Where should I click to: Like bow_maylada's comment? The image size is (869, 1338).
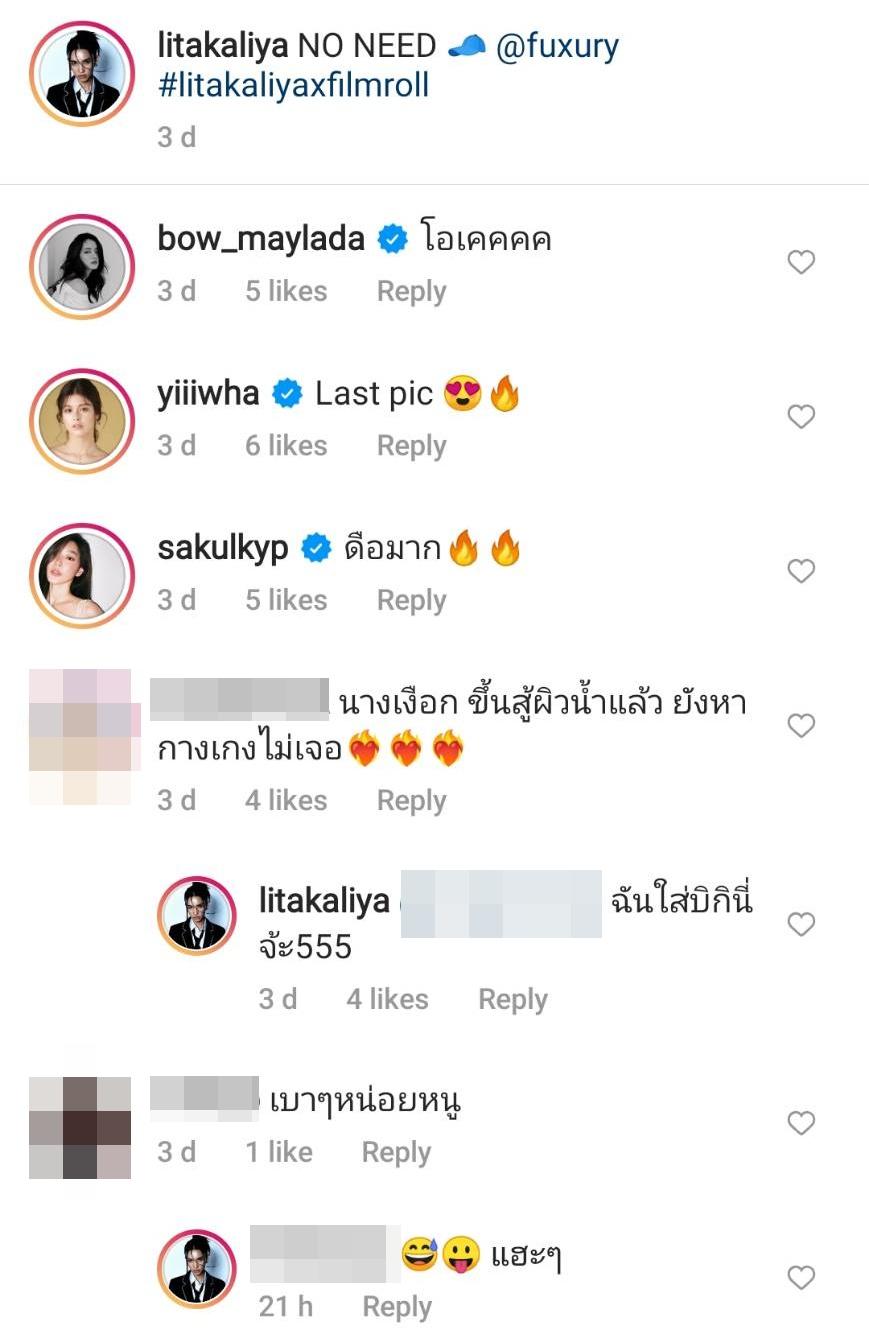point(801,263)
